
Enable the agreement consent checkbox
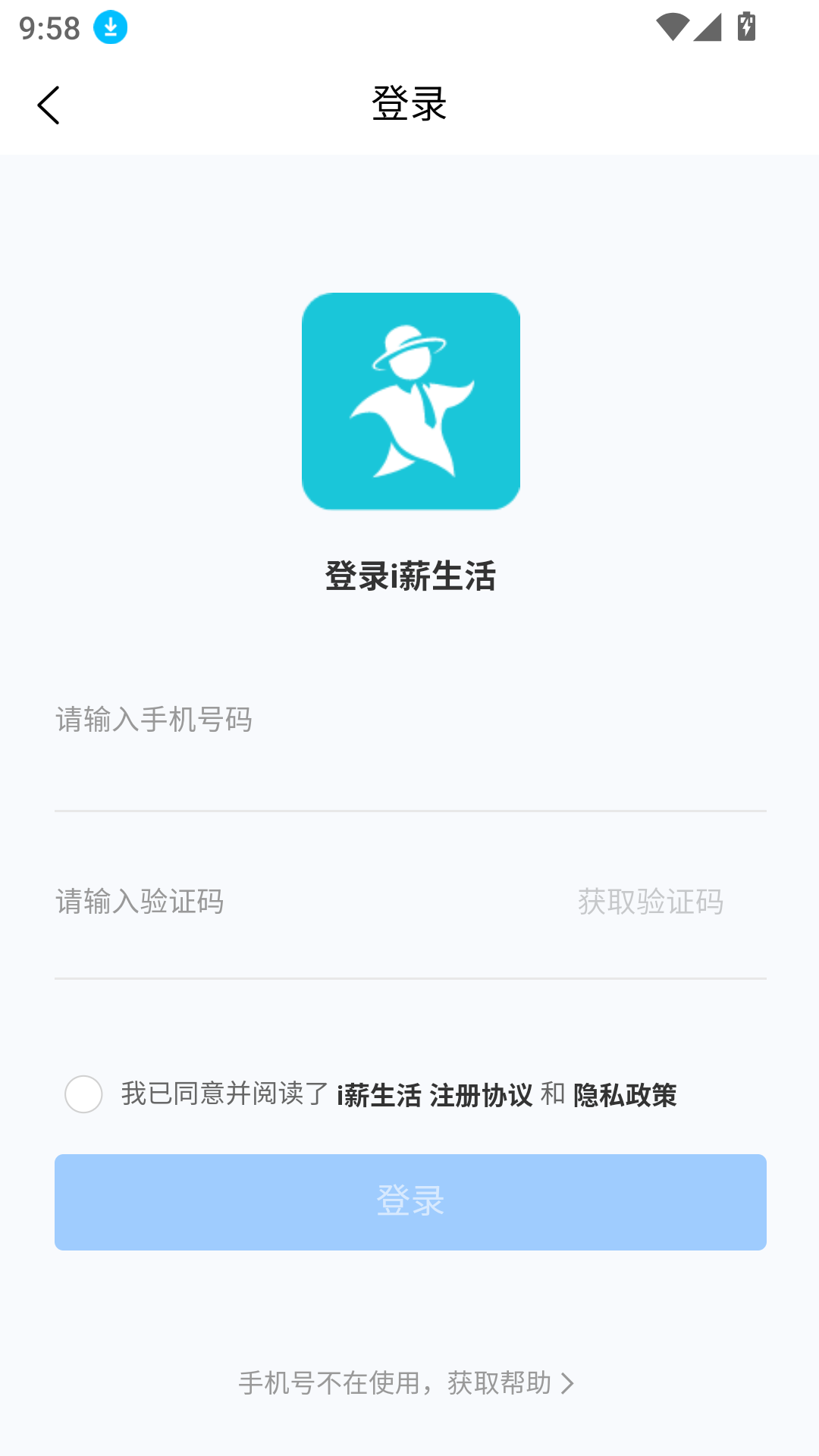point(83,1094)
